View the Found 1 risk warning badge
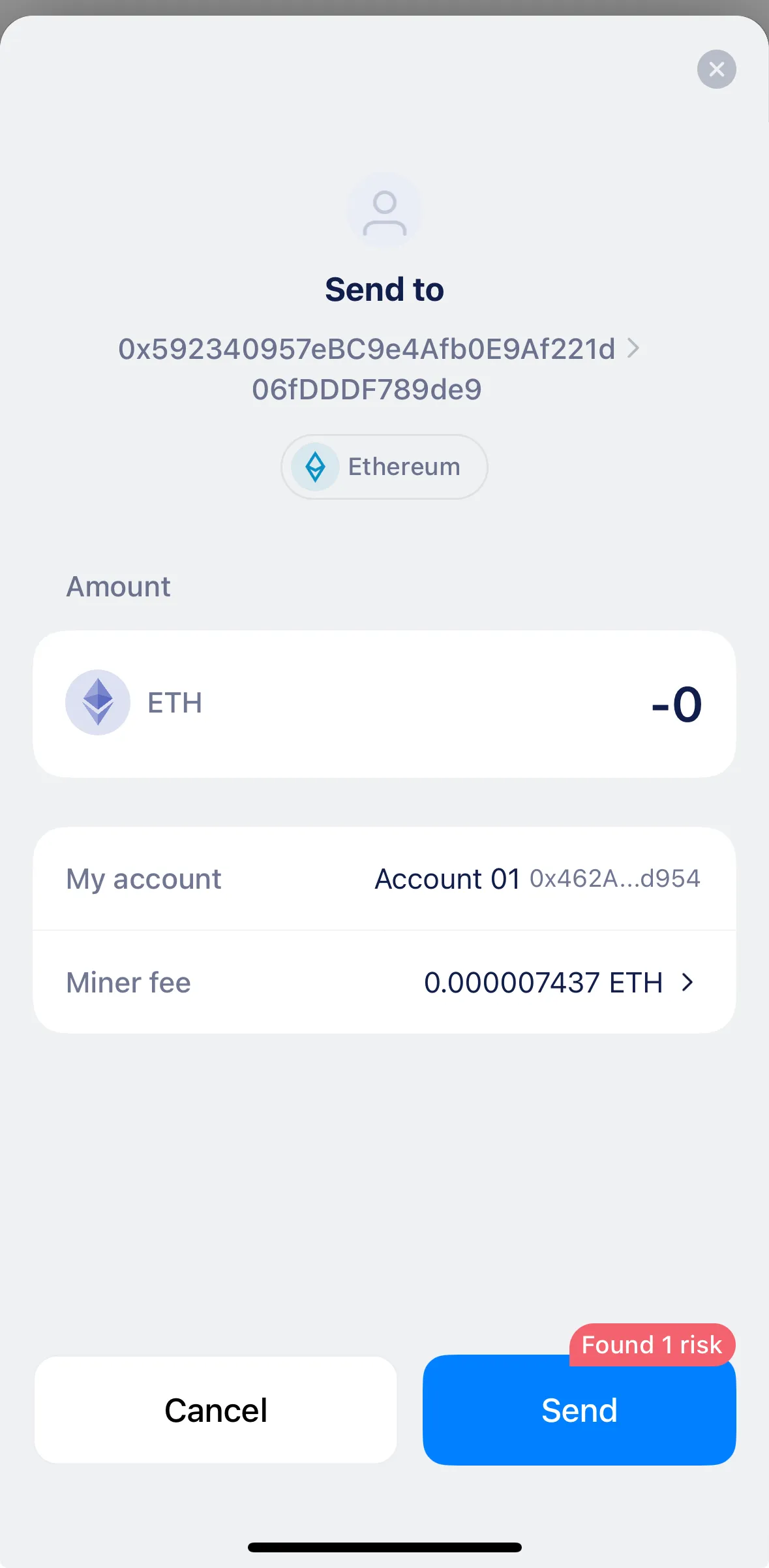This screenshot has height=1568, width=769. pos(651,1344)
